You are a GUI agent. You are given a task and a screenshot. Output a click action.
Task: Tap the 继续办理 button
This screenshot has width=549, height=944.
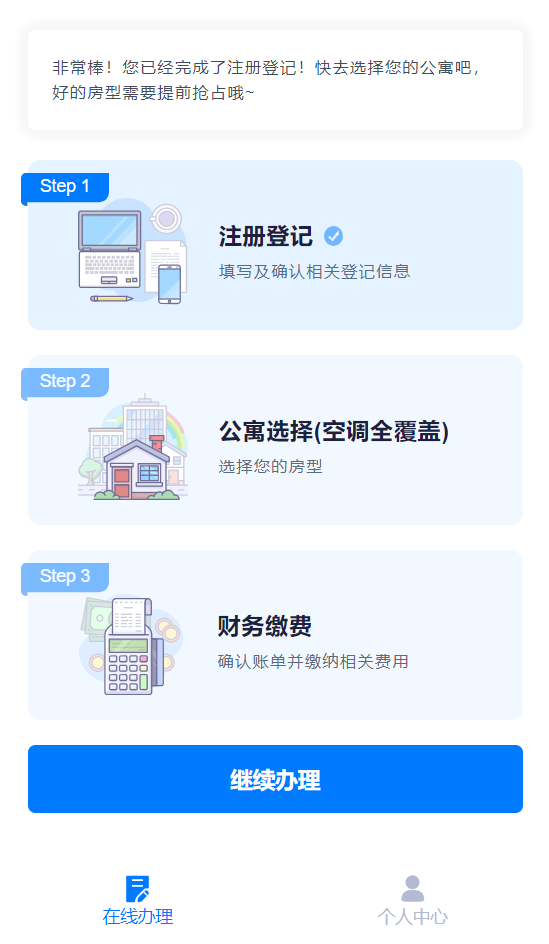click(x=275, y=779)
